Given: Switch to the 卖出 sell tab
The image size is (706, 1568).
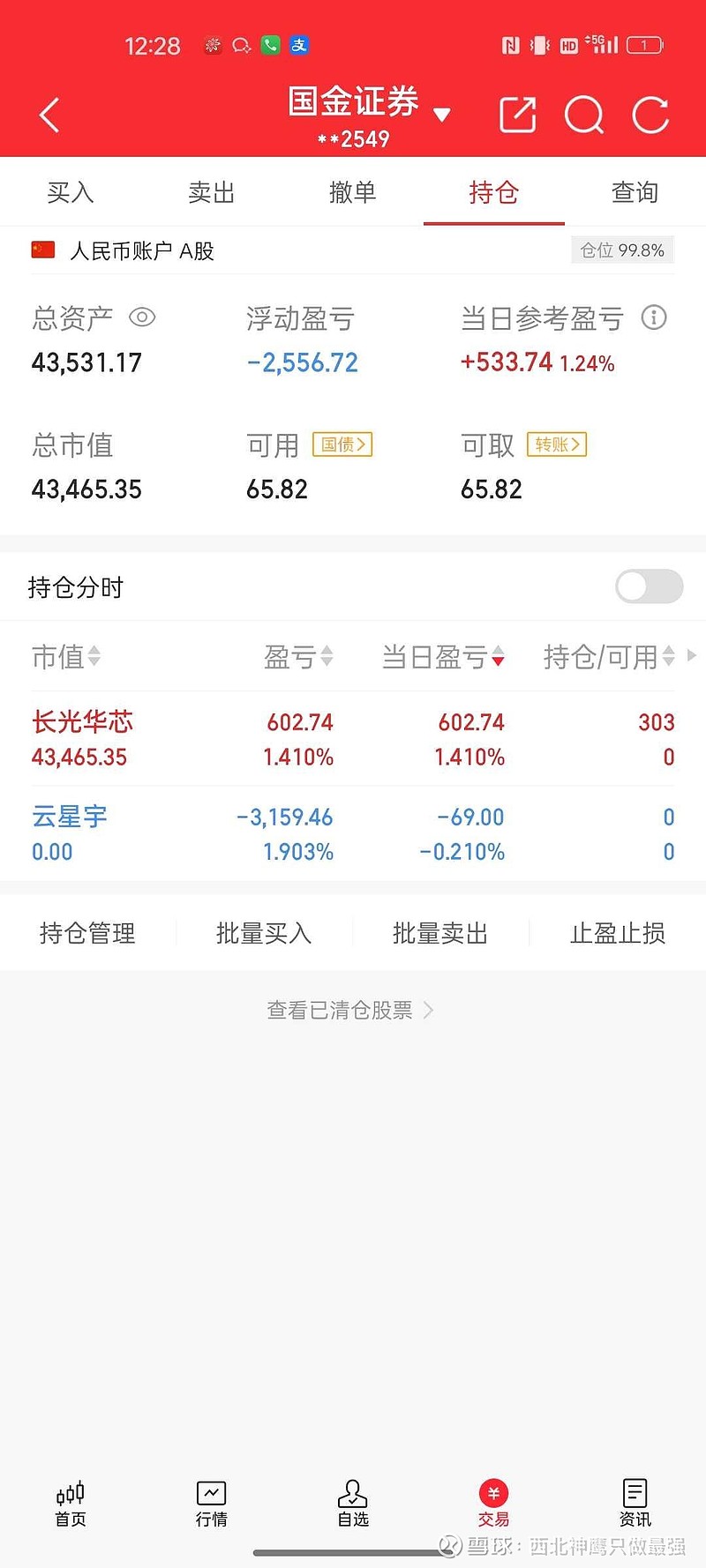Looking at the screenshot, I should click(210, 192).
